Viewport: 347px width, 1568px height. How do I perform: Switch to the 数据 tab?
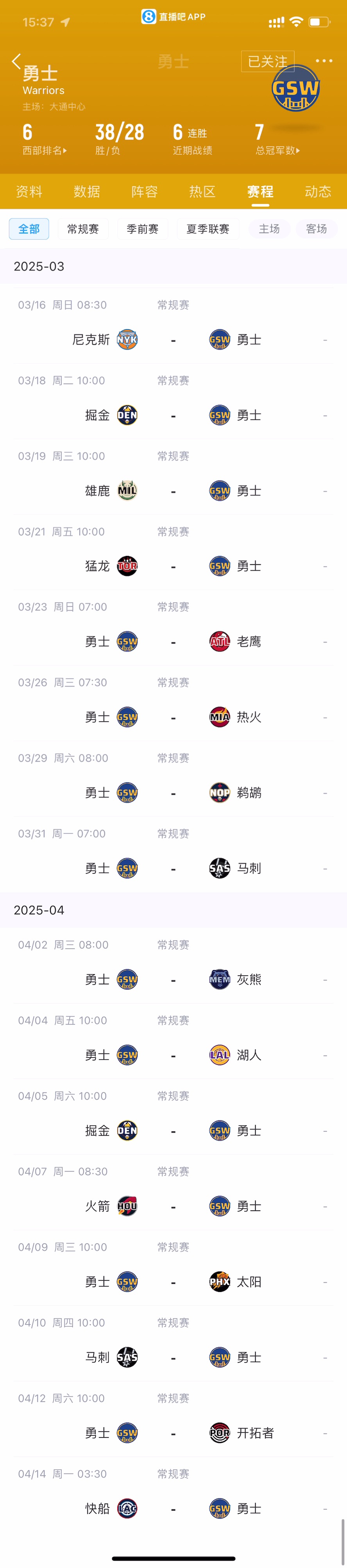click(x=87, y=192)
